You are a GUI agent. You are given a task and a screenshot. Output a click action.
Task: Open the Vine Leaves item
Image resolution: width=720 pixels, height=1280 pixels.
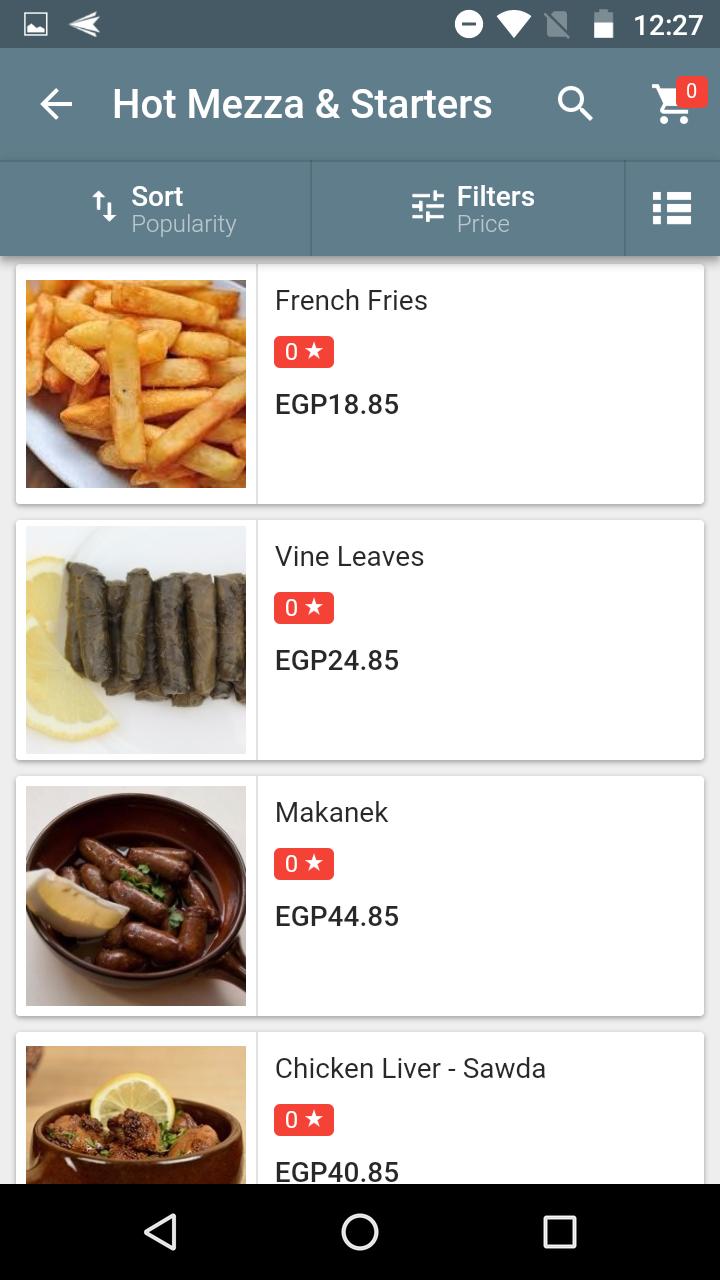360,640
